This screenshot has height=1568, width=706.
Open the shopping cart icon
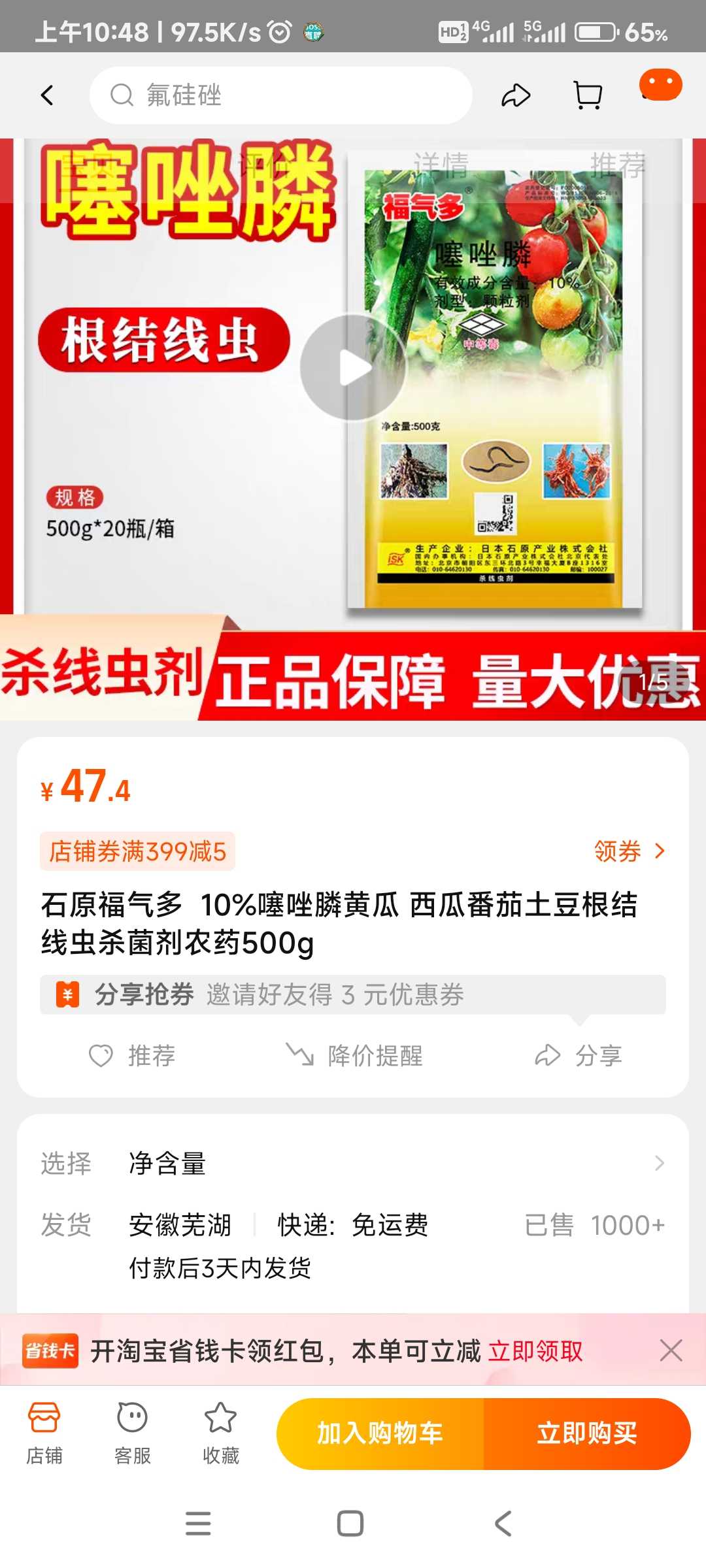point(588,95)
